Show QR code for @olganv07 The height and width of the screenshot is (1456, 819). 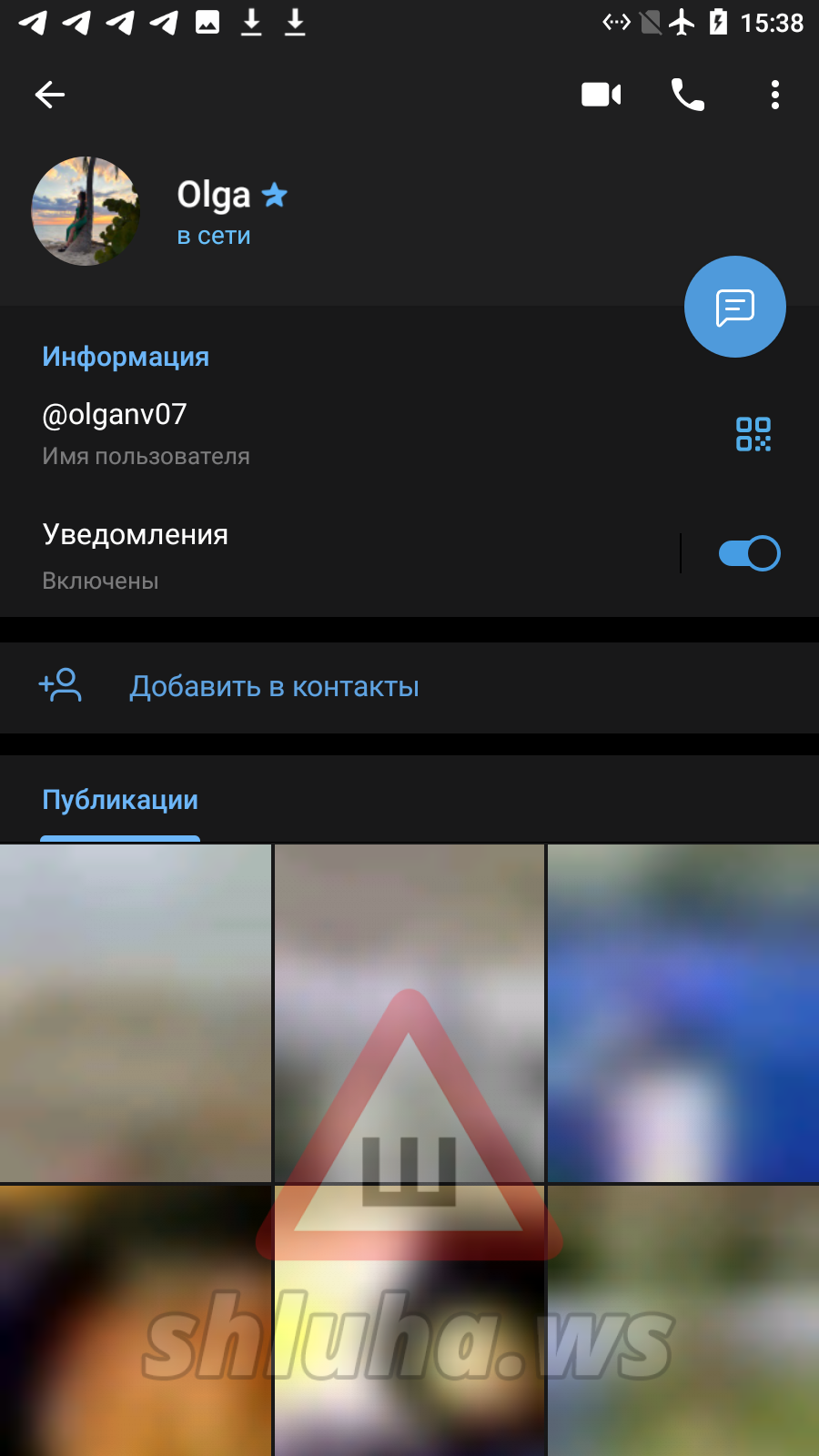(x=753, y=434)
